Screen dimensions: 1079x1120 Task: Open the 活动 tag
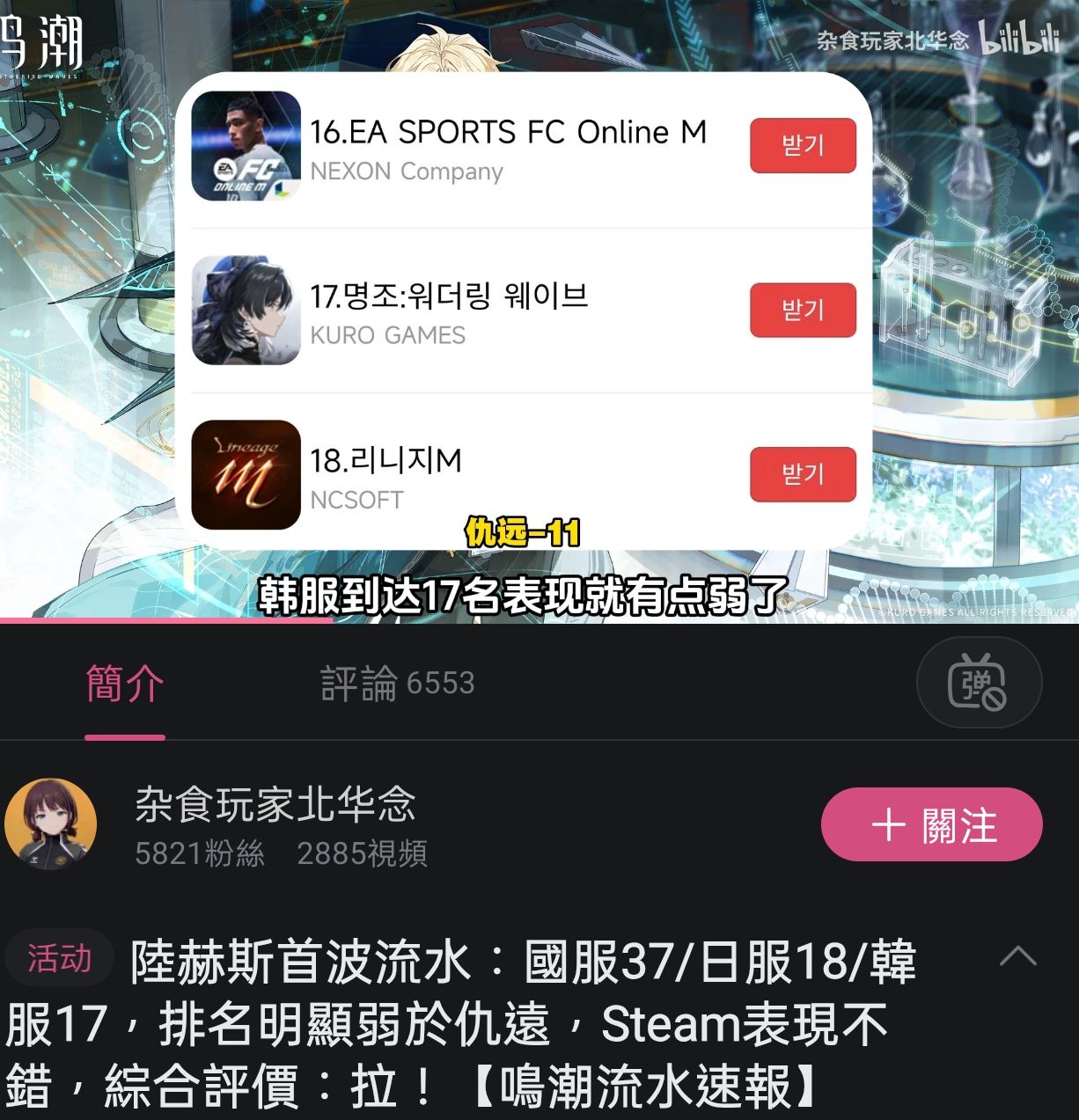[x=59, y=958]
